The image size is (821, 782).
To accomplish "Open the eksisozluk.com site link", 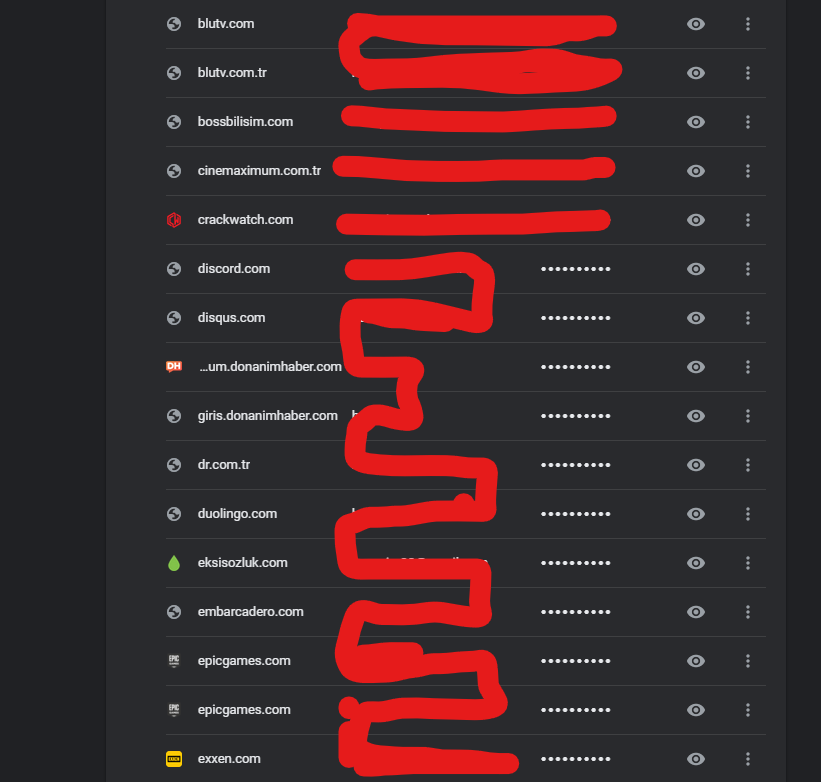I will pyautogui.click(x=242, y=563).
